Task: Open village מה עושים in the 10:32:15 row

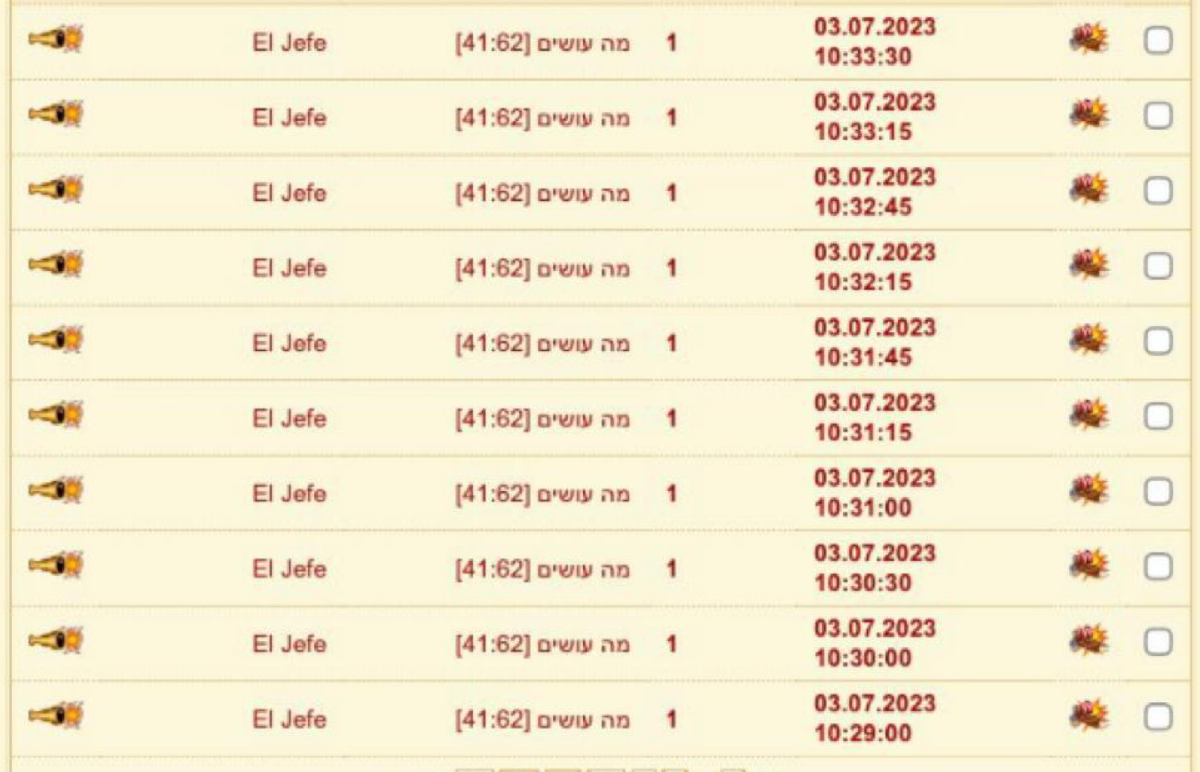Action: click(543, 268)
